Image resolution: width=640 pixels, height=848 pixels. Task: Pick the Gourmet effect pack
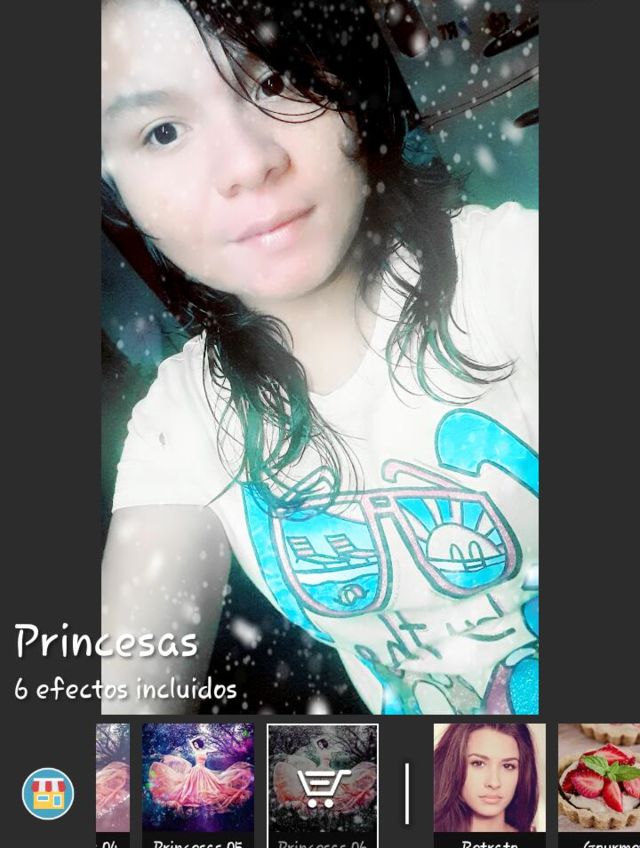point(600,782)
